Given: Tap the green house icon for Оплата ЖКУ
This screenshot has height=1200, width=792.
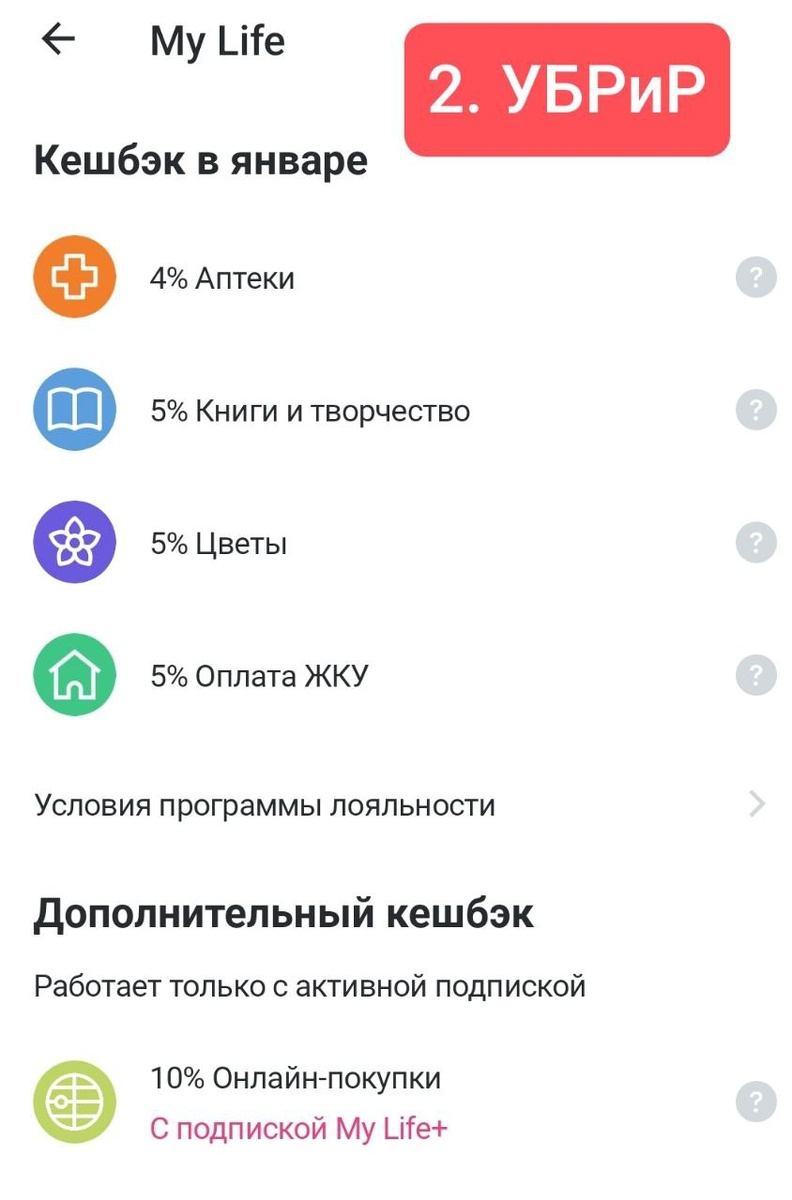Looking at the screenshot, I should 74,675.
